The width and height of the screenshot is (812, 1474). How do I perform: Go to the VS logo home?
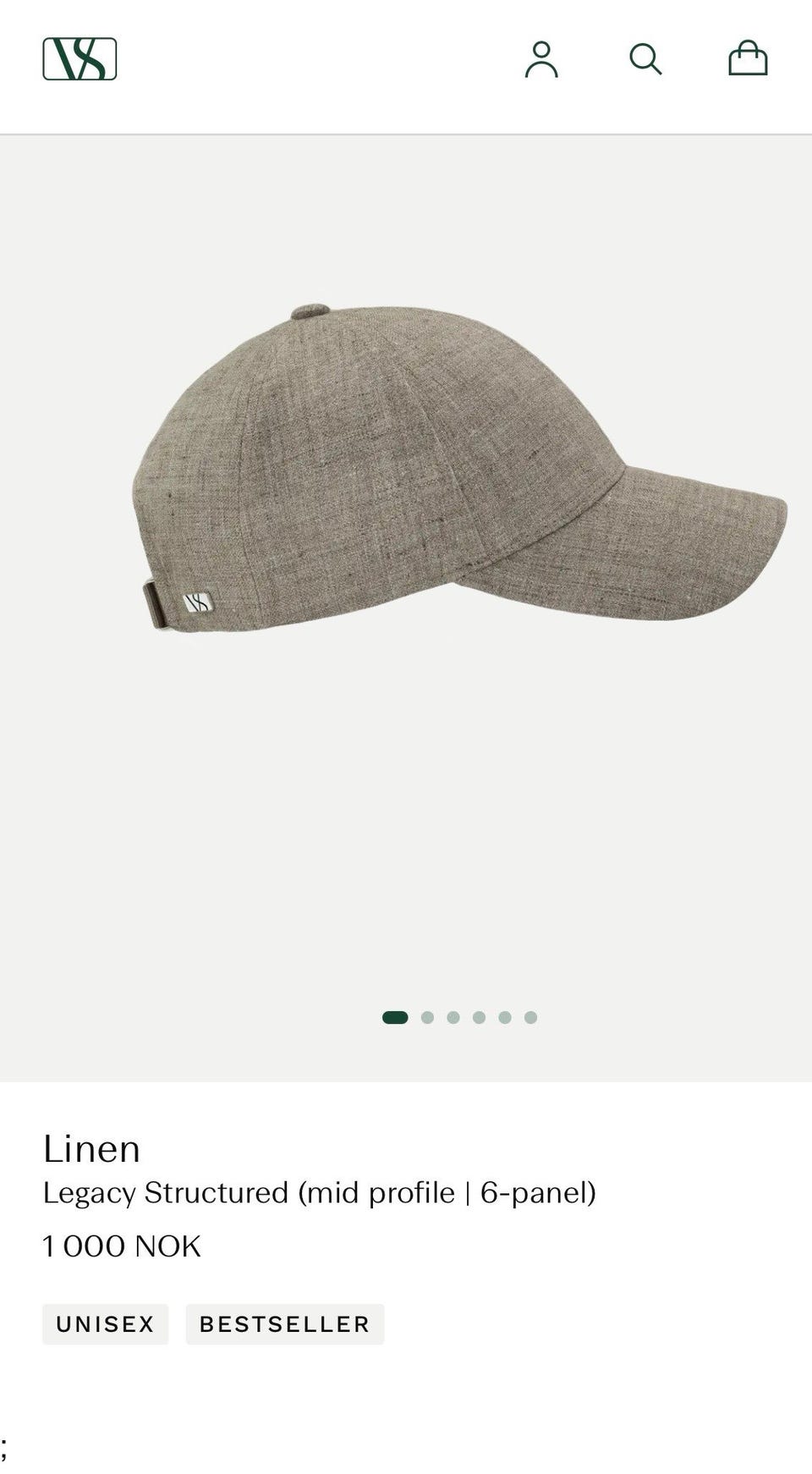80,59
